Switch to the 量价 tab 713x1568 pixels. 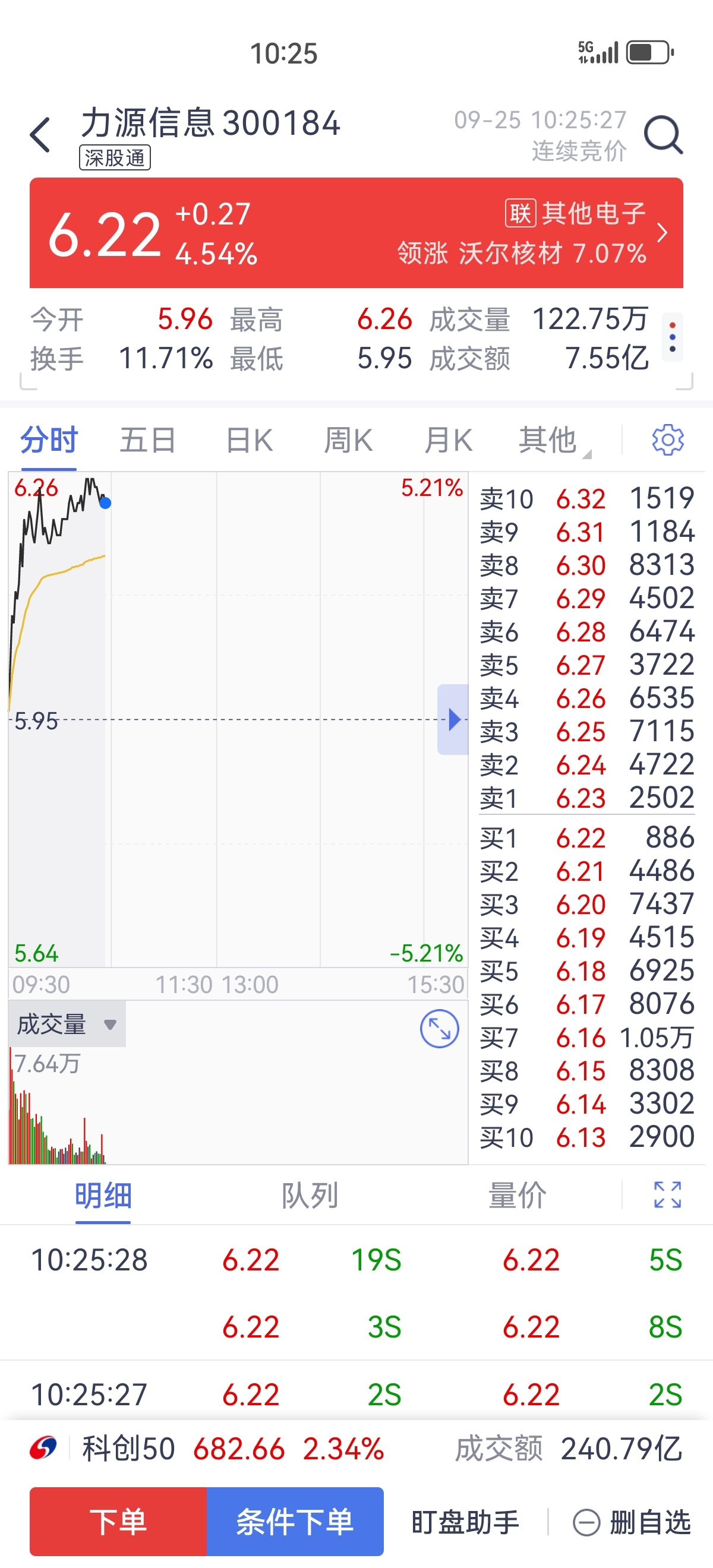(x=517, y=1195)
